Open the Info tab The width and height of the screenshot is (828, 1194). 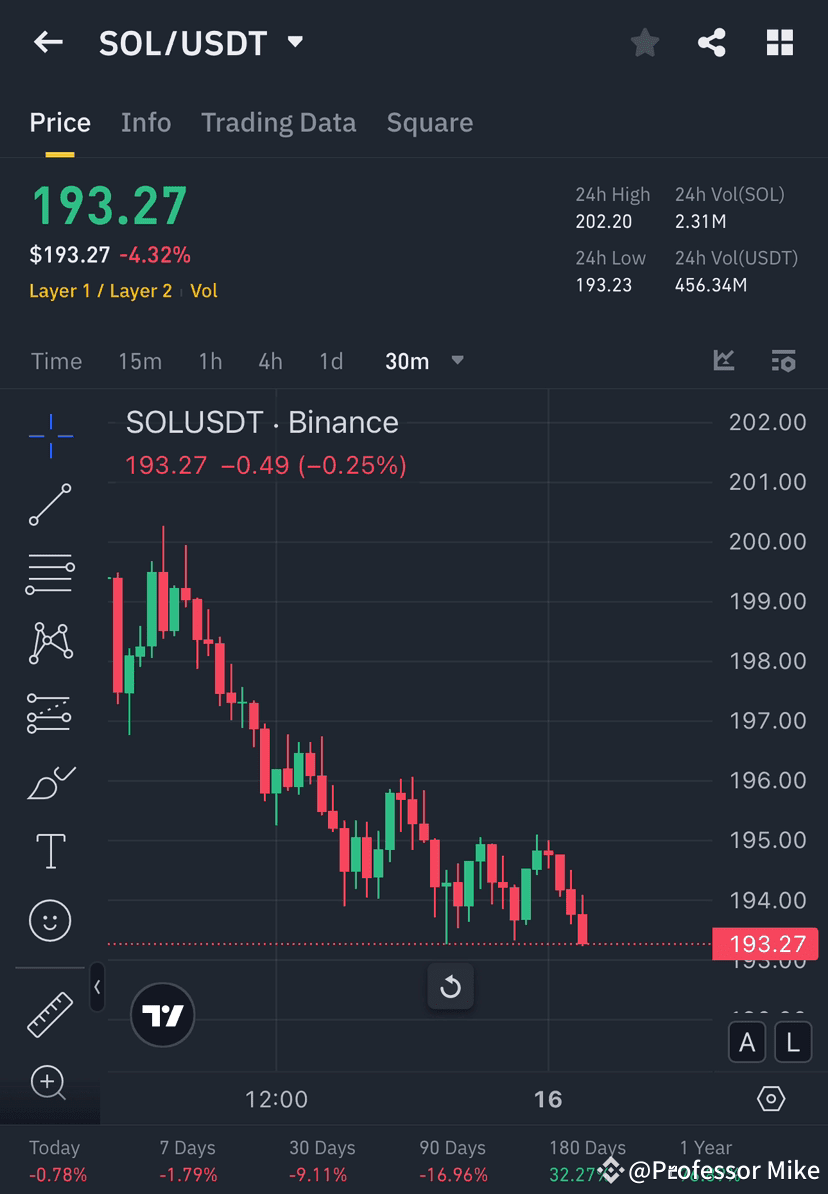tap(146, 122)
